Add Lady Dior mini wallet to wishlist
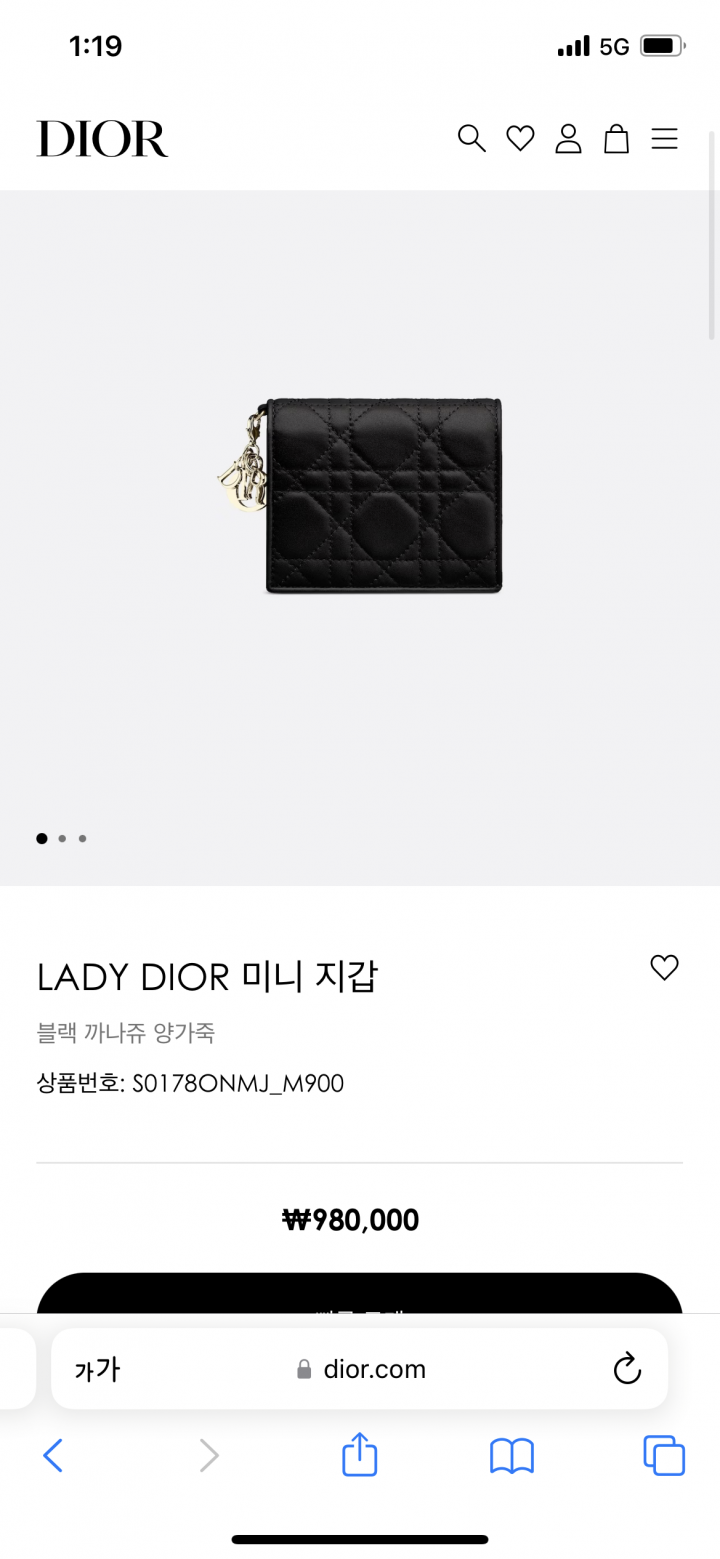 click(664, 967)
